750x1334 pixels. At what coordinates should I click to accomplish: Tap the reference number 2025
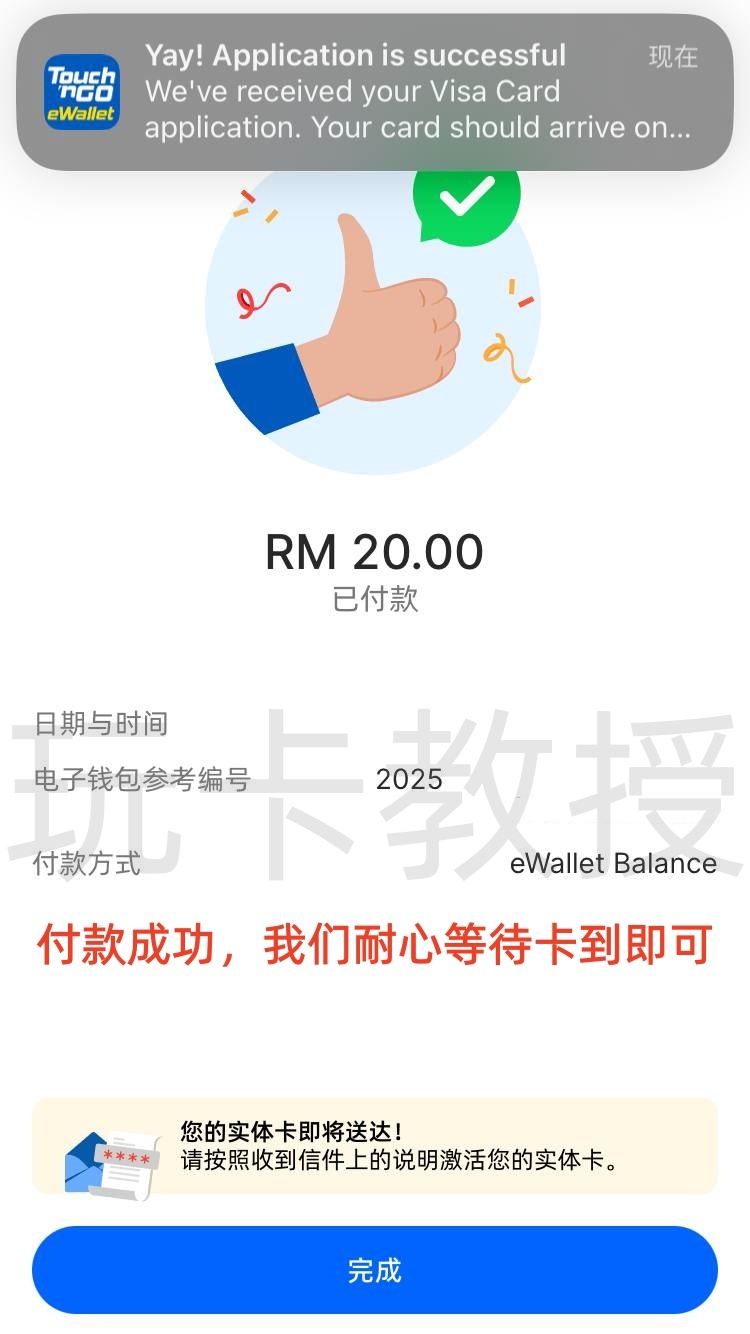(x=410, y=781)
